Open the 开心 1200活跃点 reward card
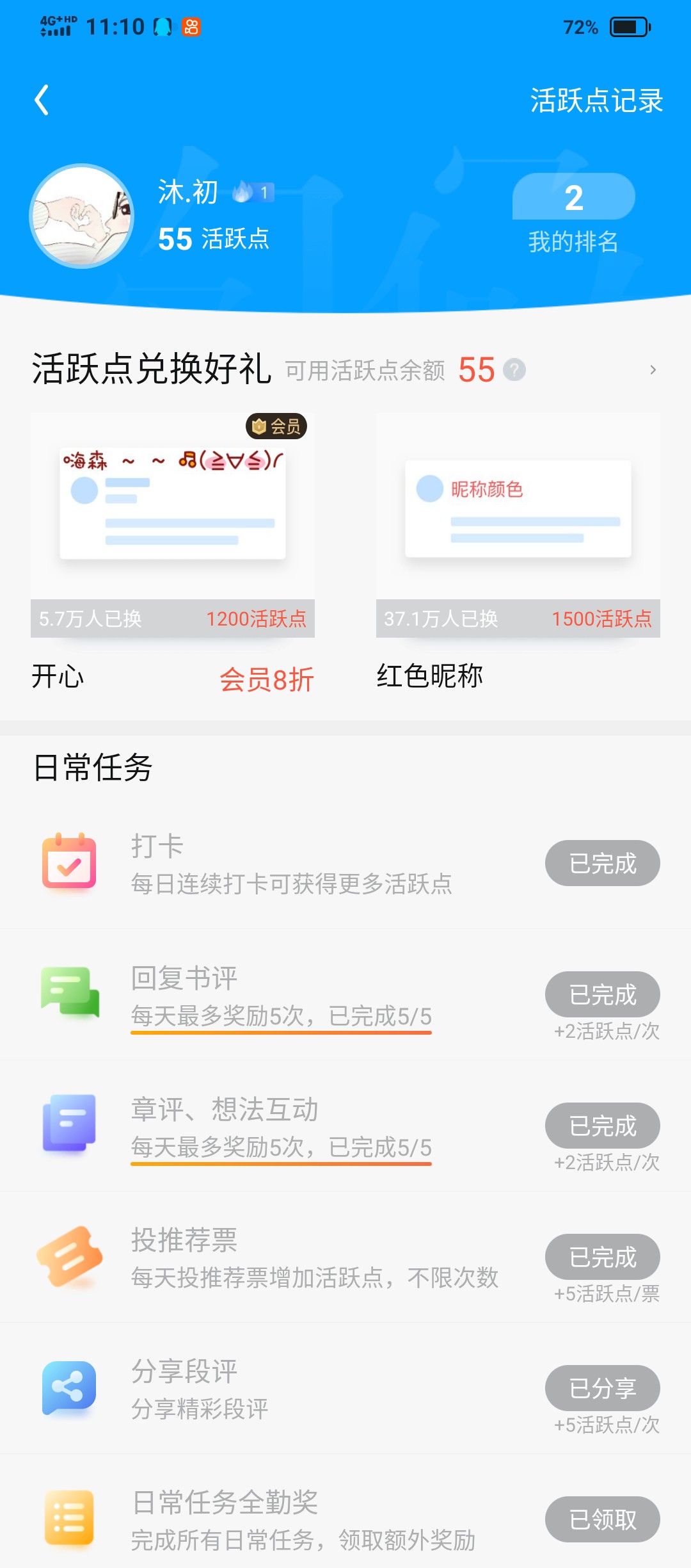 pos(173,525)
